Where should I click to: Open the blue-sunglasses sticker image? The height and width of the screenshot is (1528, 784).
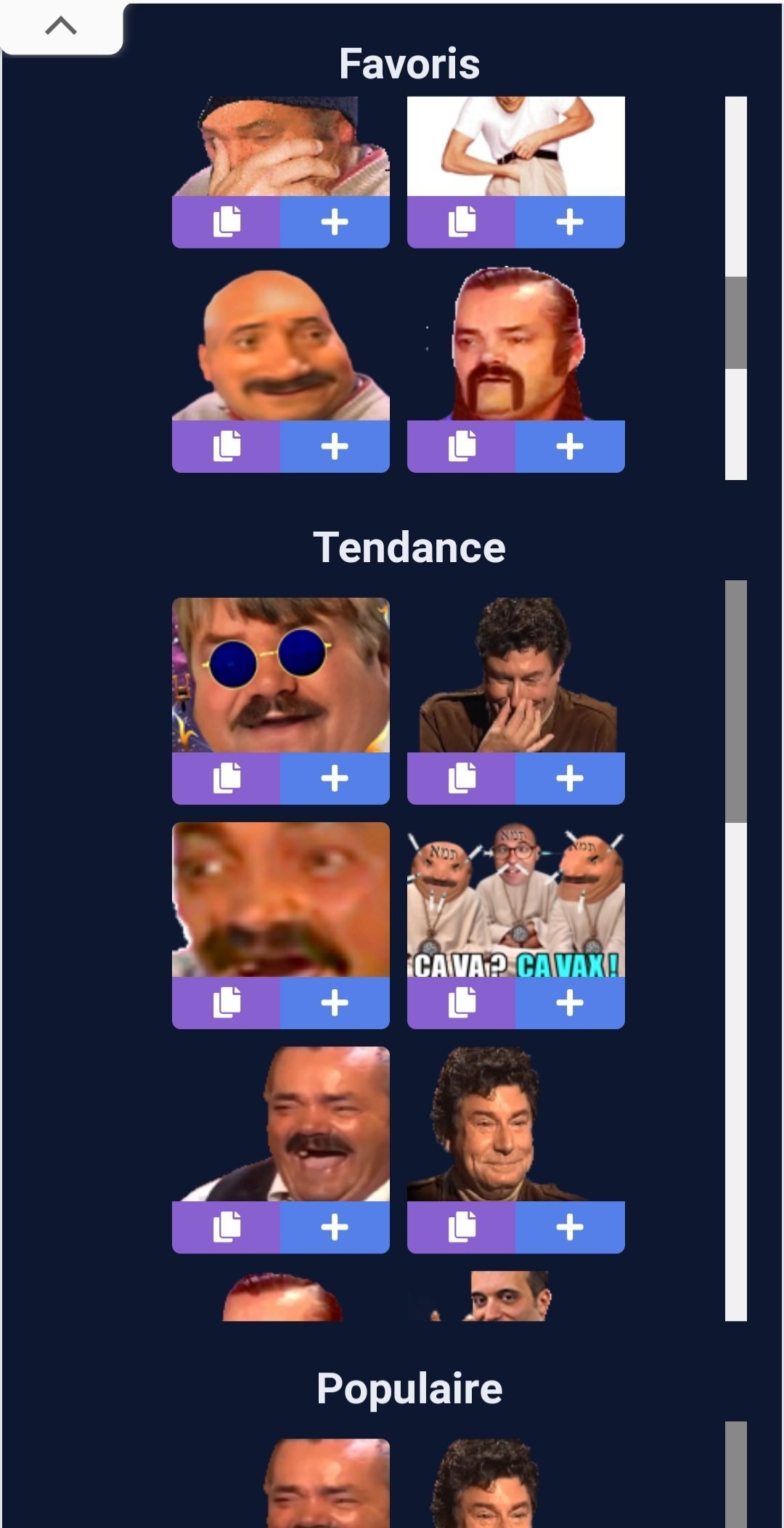coord(281,675)
